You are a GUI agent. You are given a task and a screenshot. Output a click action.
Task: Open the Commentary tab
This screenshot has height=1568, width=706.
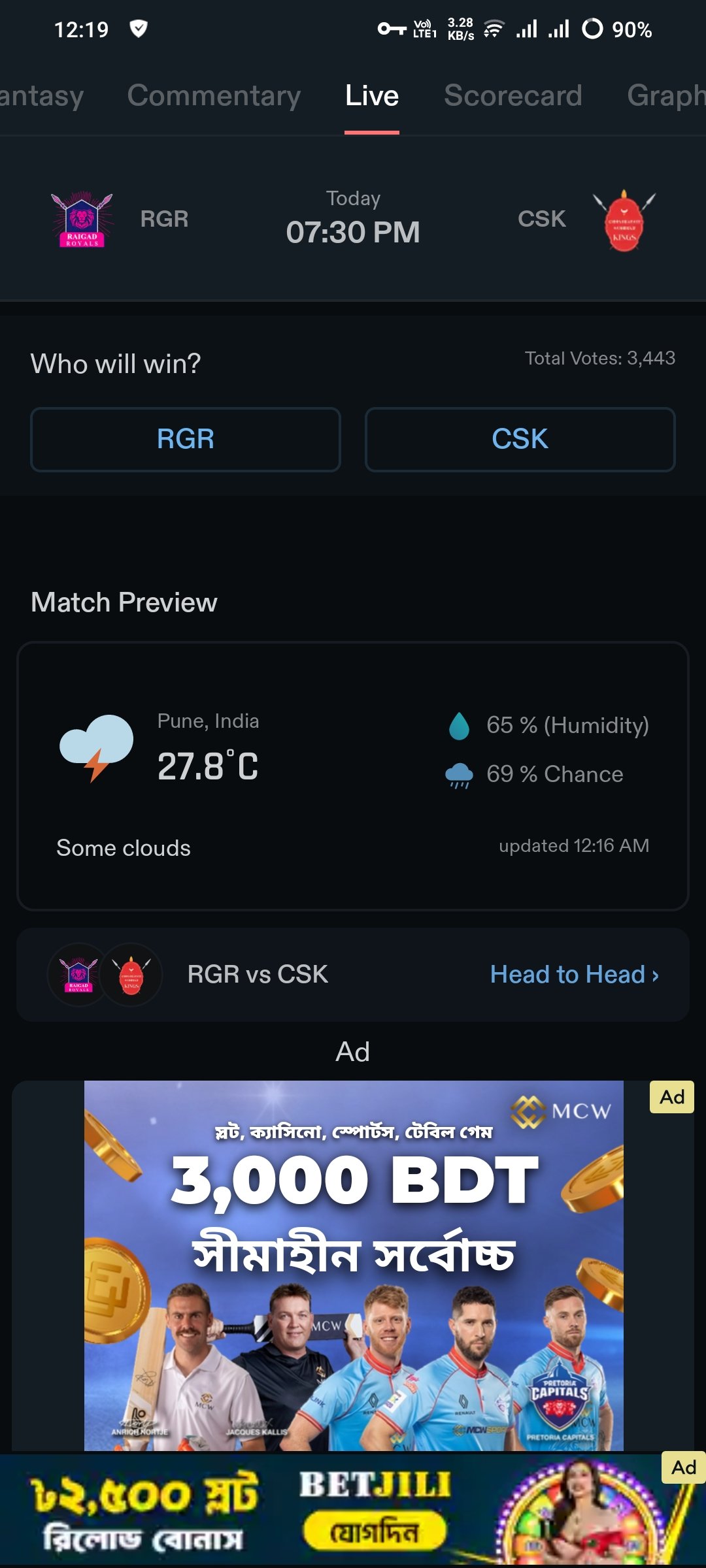[x=214, y=95]
